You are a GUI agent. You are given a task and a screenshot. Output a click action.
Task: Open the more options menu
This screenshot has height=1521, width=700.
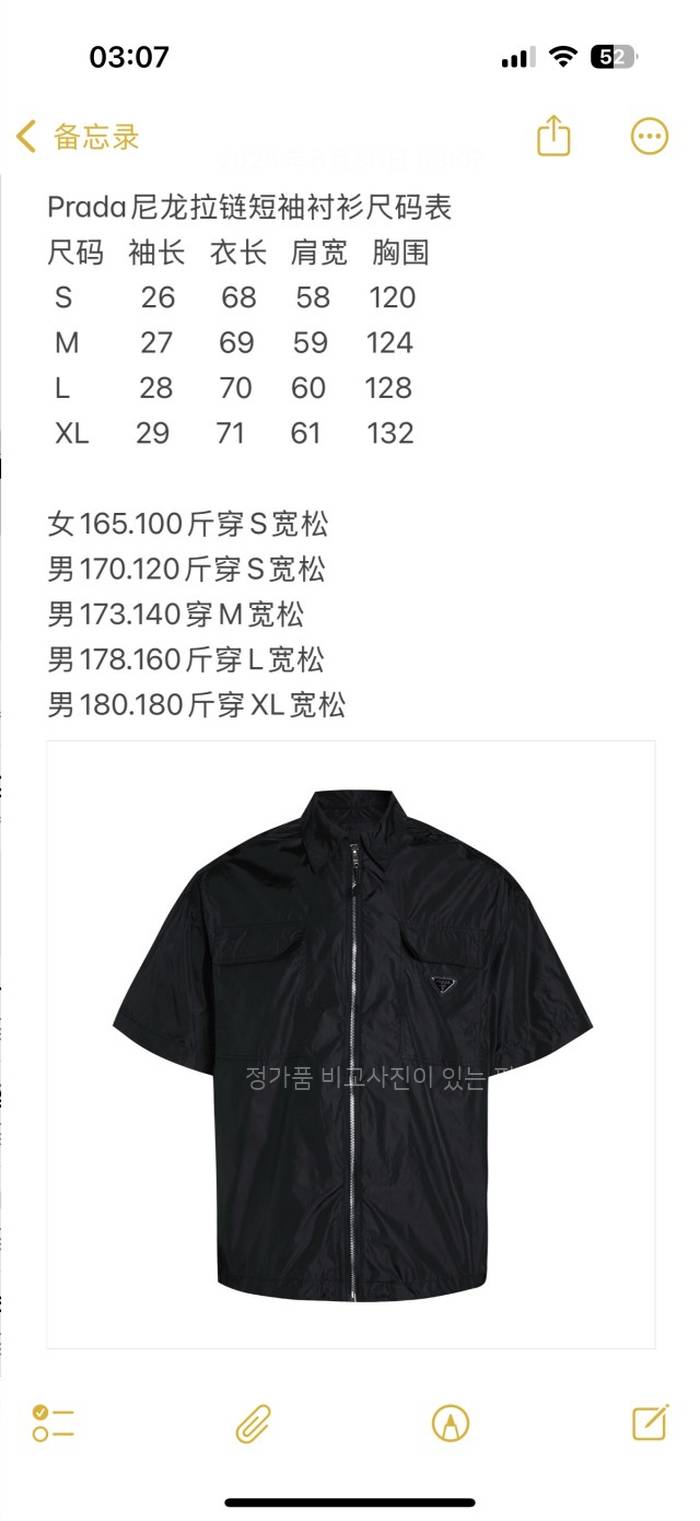click(x=649, y=137)
